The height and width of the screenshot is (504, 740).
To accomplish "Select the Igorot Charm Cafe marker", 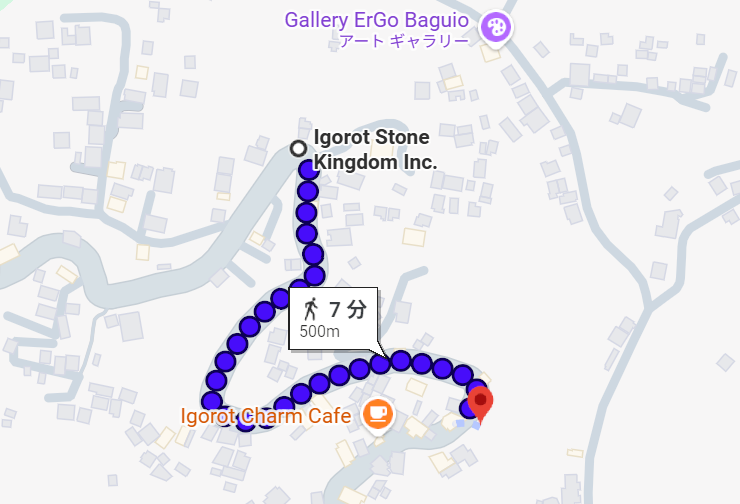I will coord(377,413).
